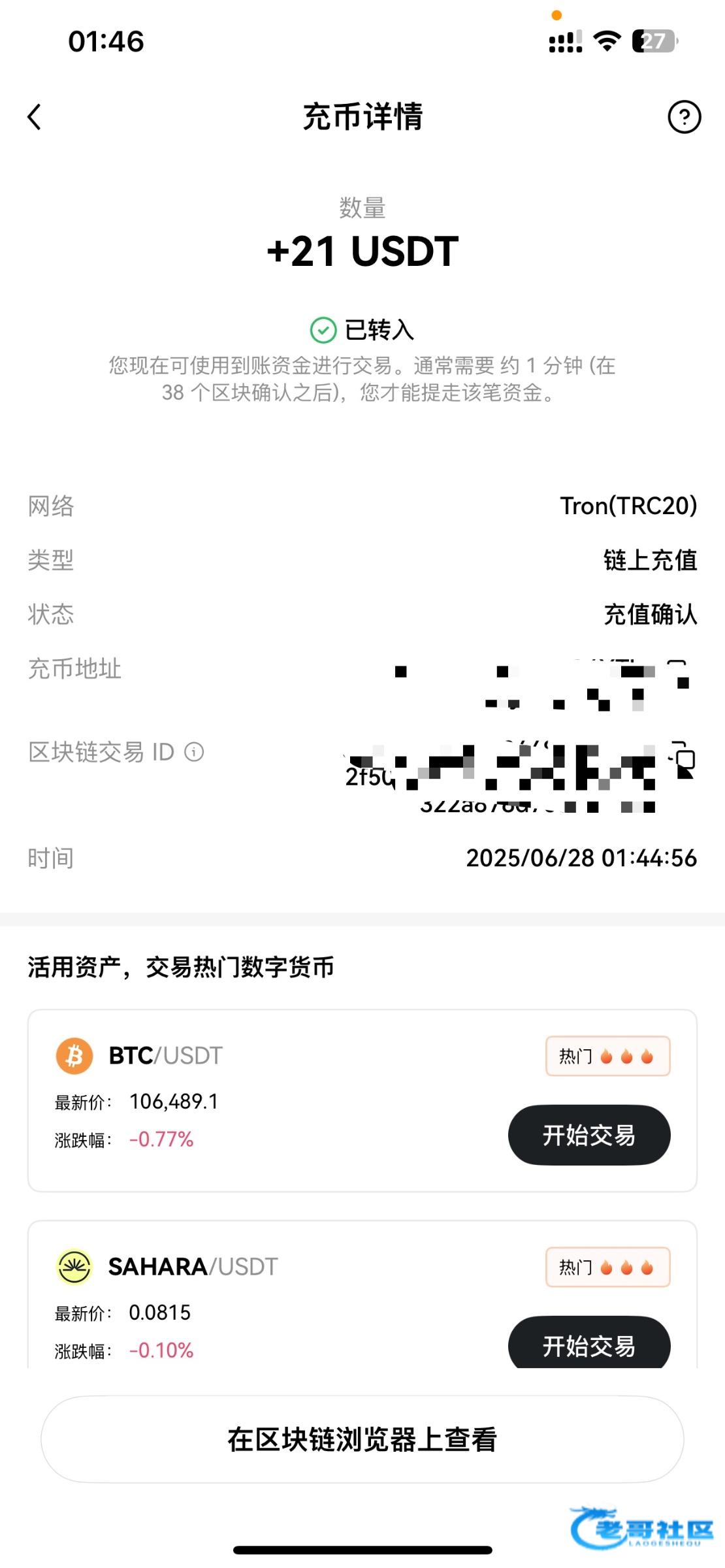
Task: Open the BTC/USDT market card
Action: (362, 1101)
